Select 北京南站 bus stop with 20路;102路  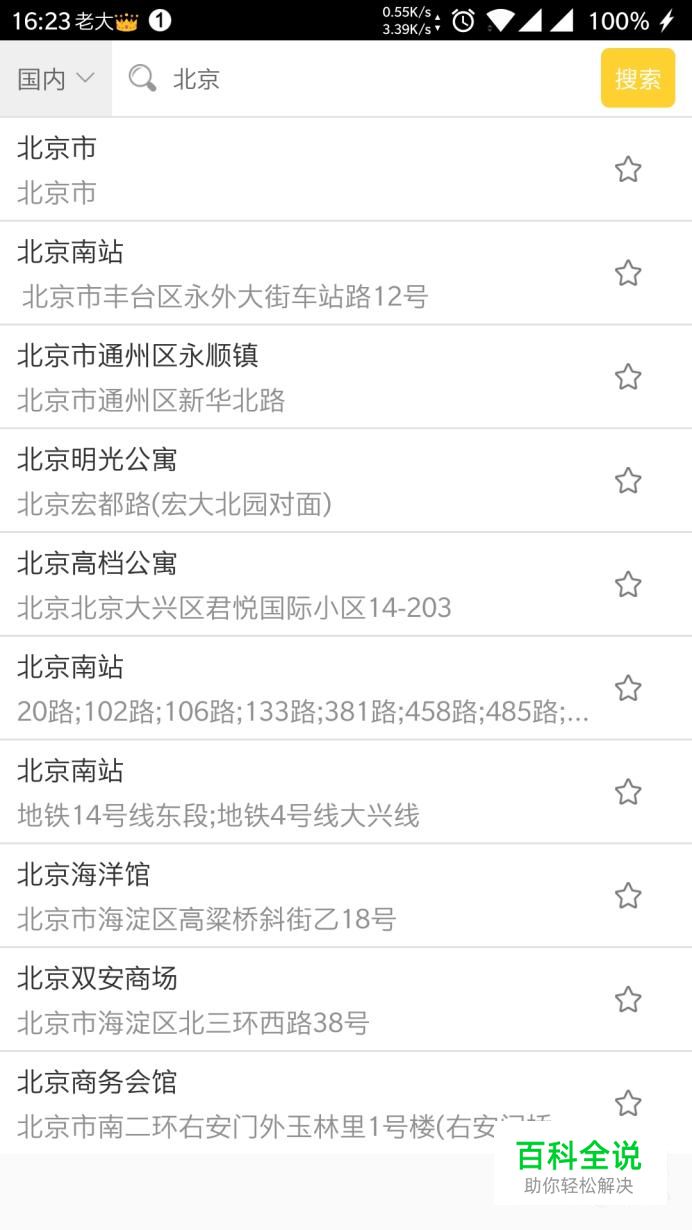(x=300, y=689)
